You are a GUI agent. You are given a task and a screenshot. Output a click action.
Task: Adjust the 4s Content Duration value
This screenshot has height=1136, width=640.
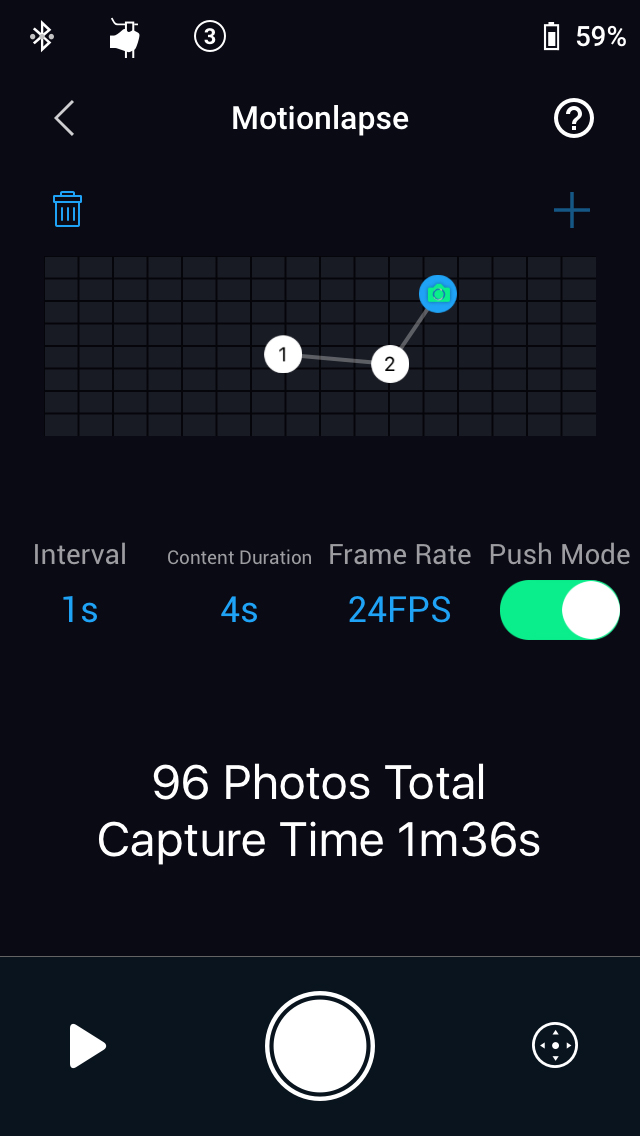click(239, 610)
